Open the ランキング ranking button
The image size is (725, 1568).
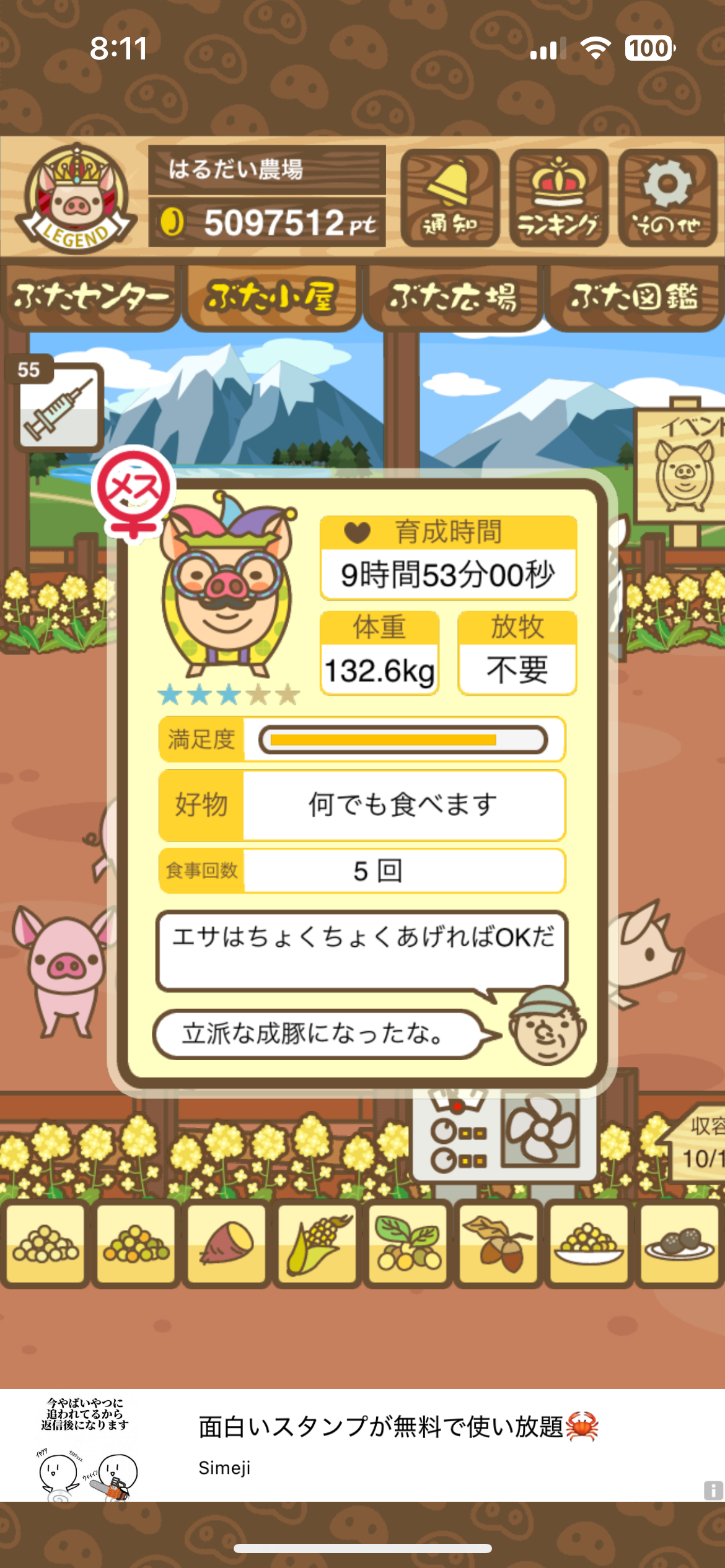click(558, 198)
